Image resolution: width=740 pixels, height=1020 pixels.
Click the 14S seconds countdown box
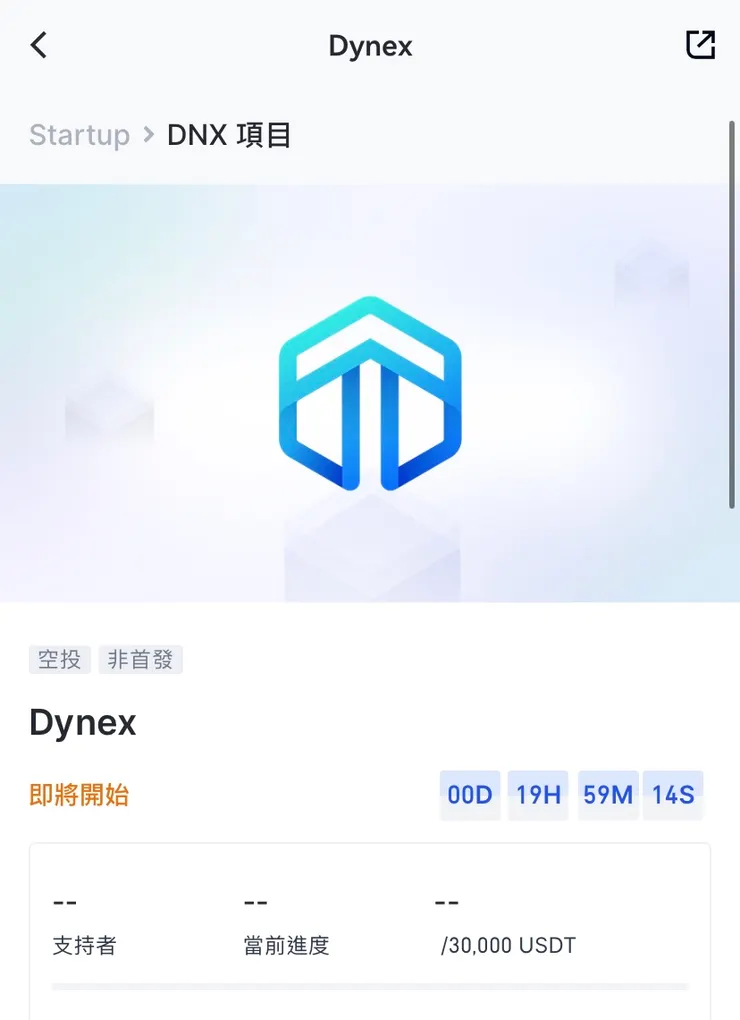coord(673,794)
